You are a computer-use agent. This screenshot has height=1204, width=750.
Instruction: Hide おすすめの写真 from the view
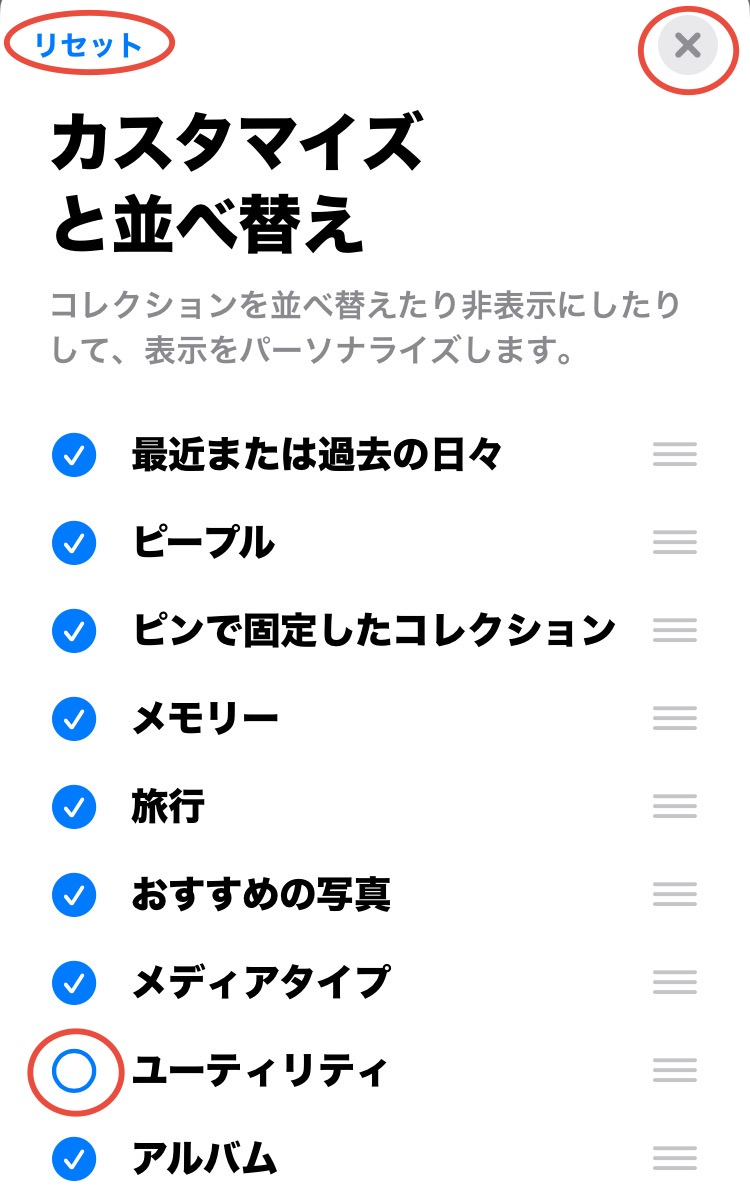(74, 894)
